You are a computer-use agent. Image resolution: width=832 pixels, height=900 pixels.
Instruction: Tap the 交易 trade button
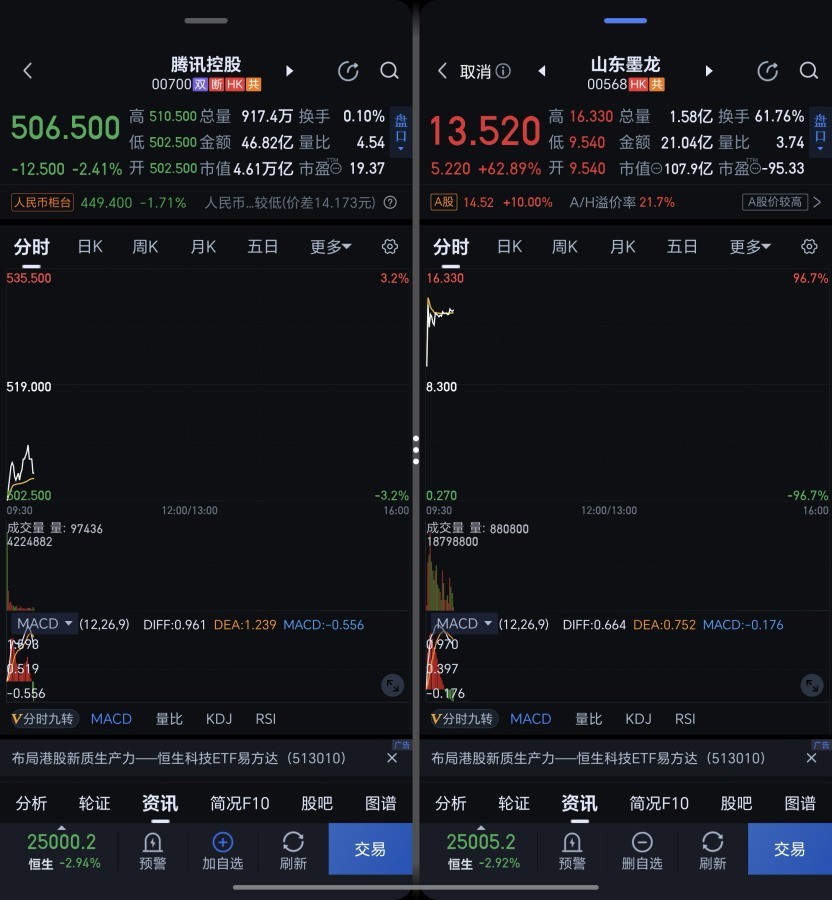click(371, 849)
